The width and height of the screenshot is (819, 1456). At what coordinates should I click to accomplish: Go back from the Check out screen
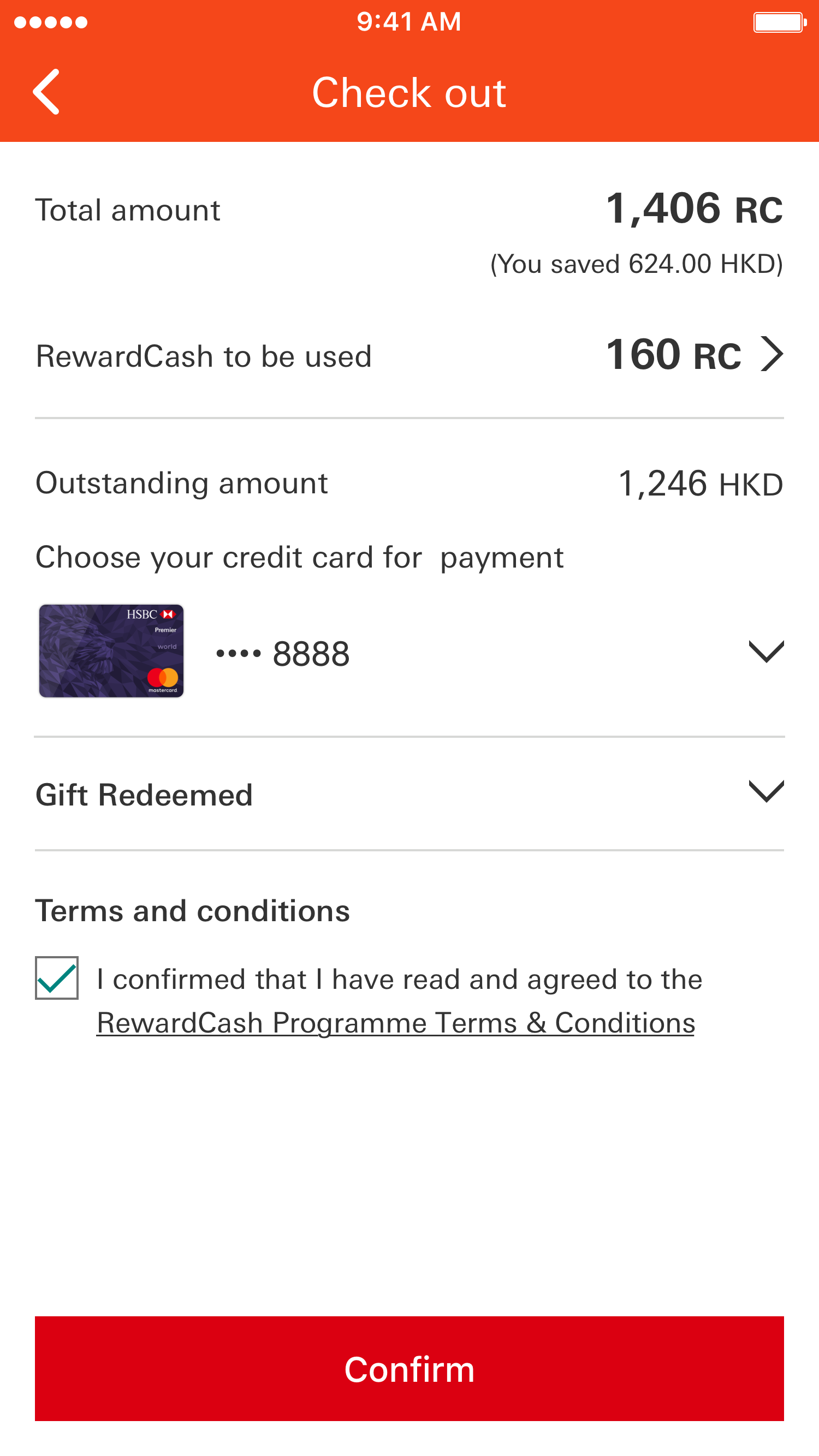click(x=46, y=92)
